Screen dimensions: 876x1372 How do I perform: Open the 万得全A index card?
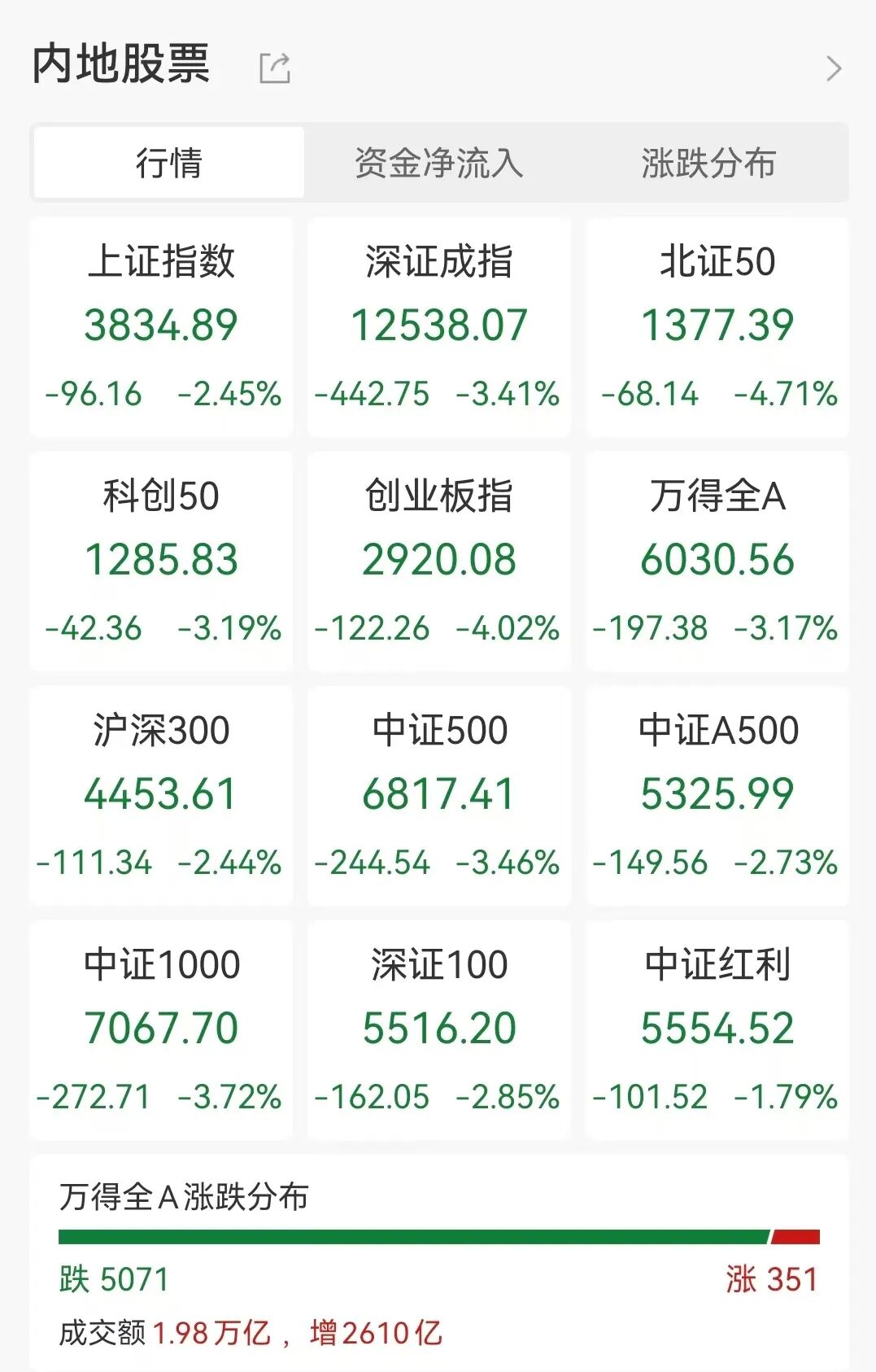coord(717,561)
